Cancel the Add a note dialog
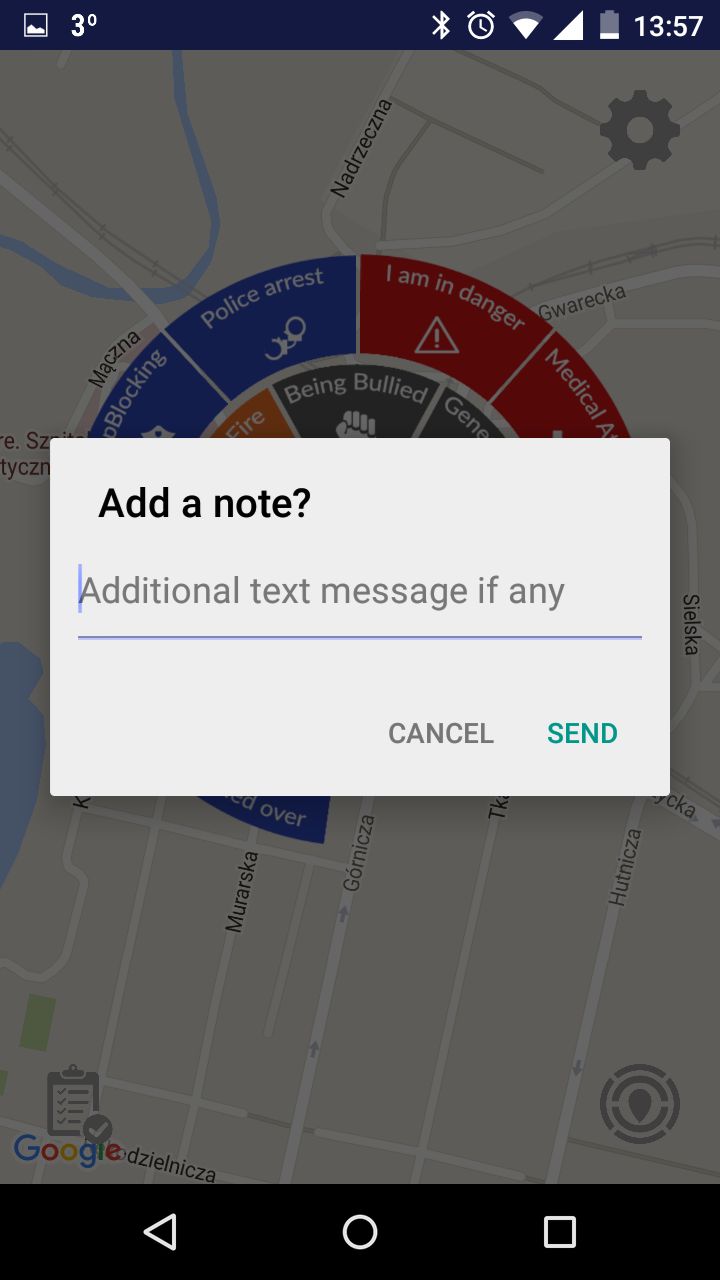The height and width of the screenshot is (1280, 720). (x=441, y=733)
